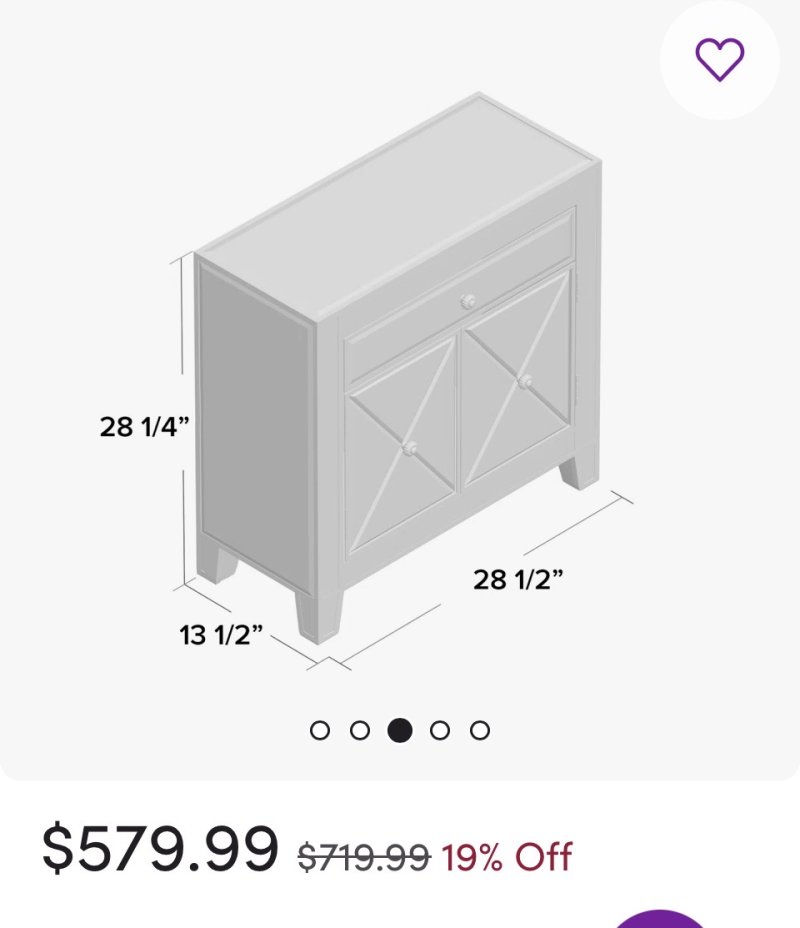The height and width of the screenshot is (928, 800).
Task: Select the fourth image indicator dot
Action: [x=440, y=730]
